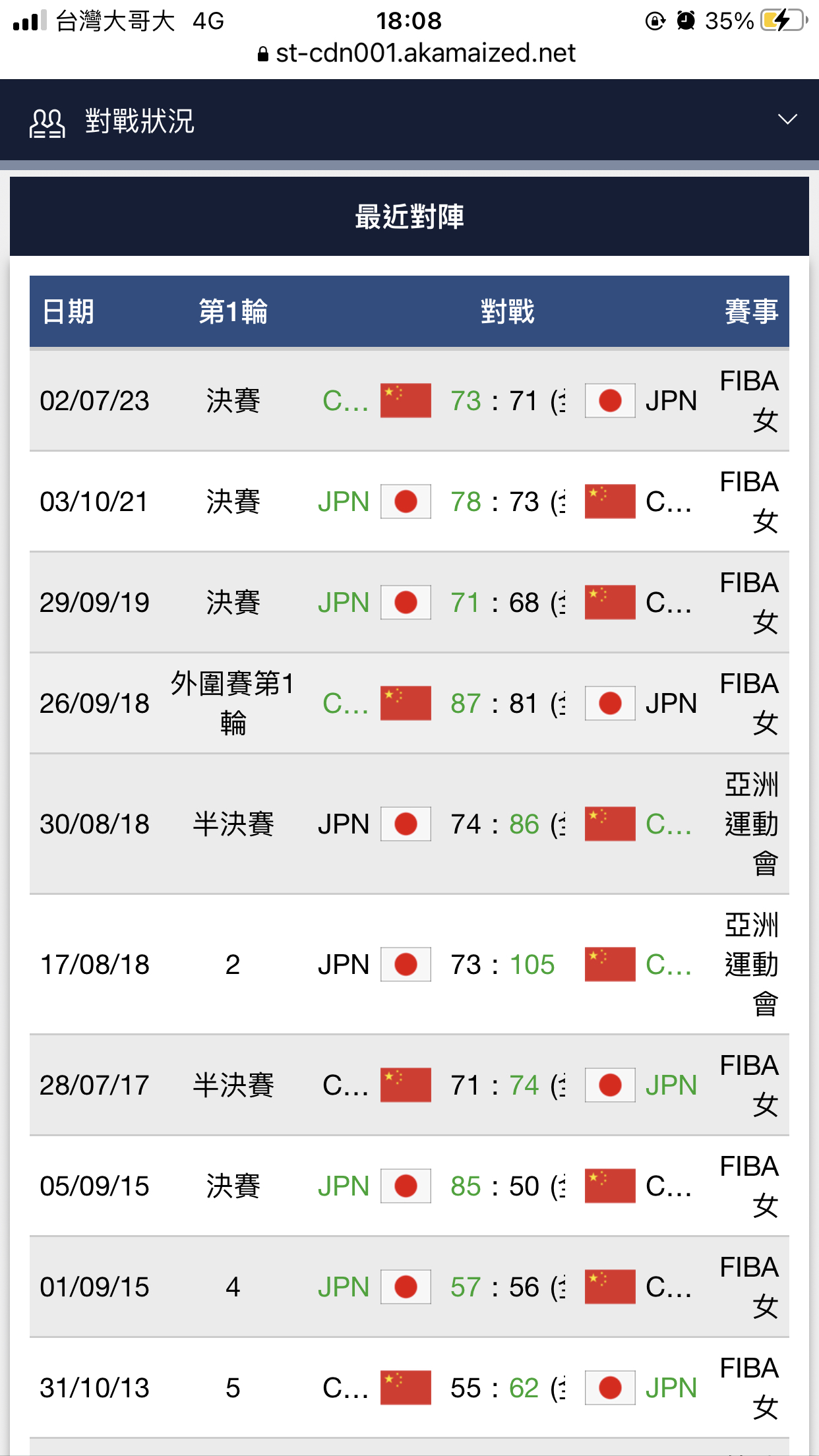Image resolution: width=819 pixels, height=1456 pixels.
Task: View the 29/09/19 final match details
Action: point(409,602)
